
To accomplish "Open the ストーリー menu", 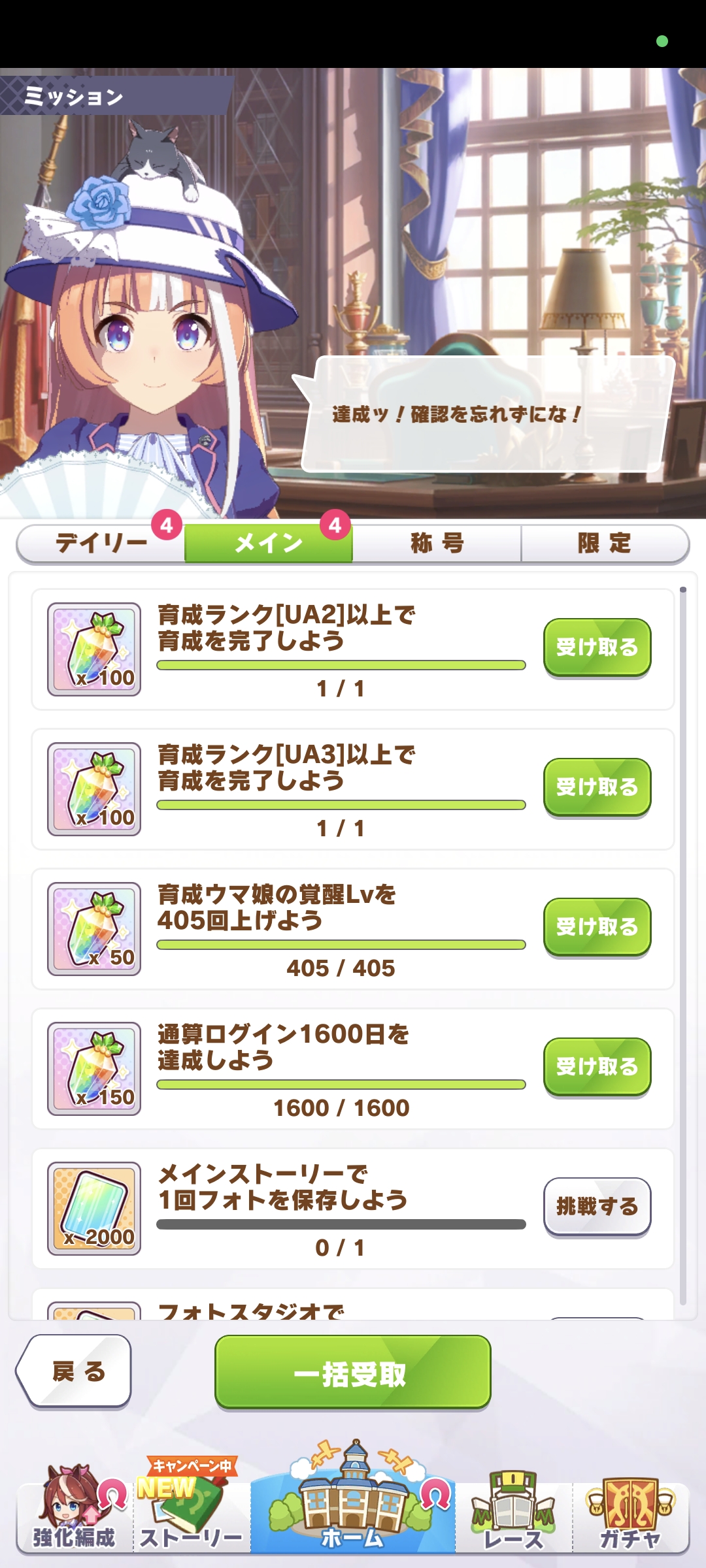I will [191, 1509].
